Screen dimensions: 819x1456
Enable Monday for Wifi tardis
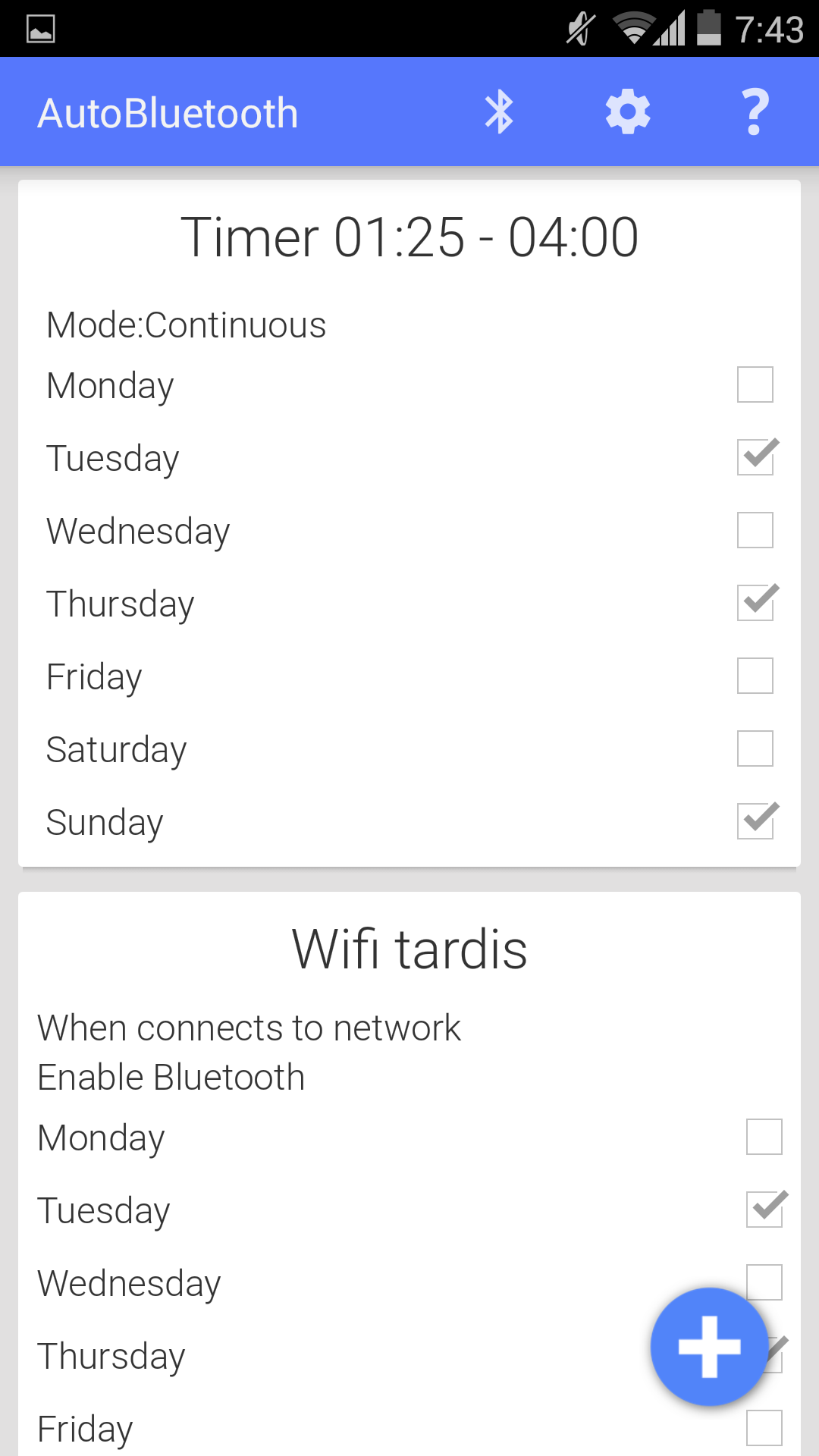[764, 1137]
